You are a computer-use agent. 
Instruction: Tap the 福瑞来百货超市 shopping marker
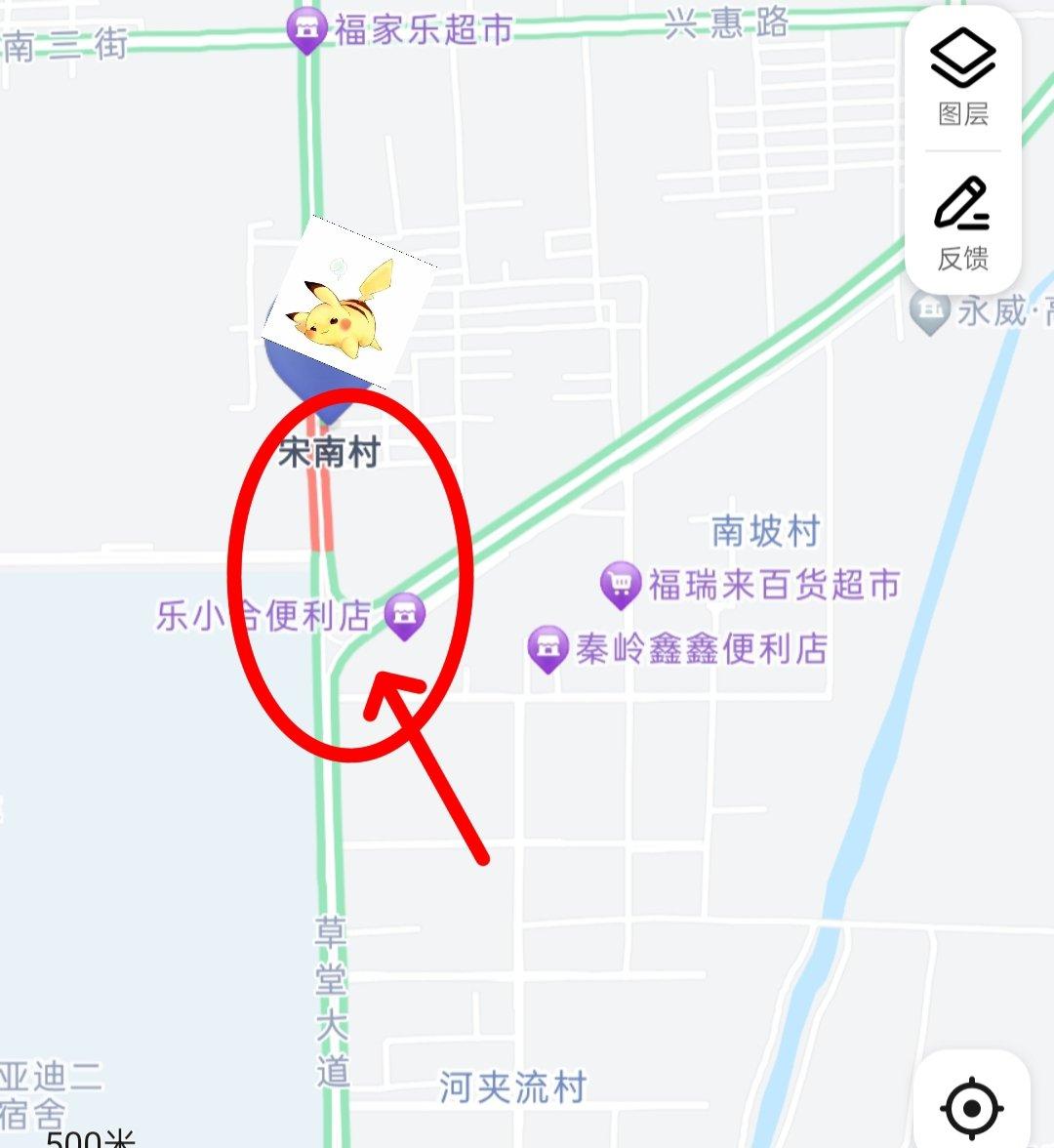pos(620,585)
